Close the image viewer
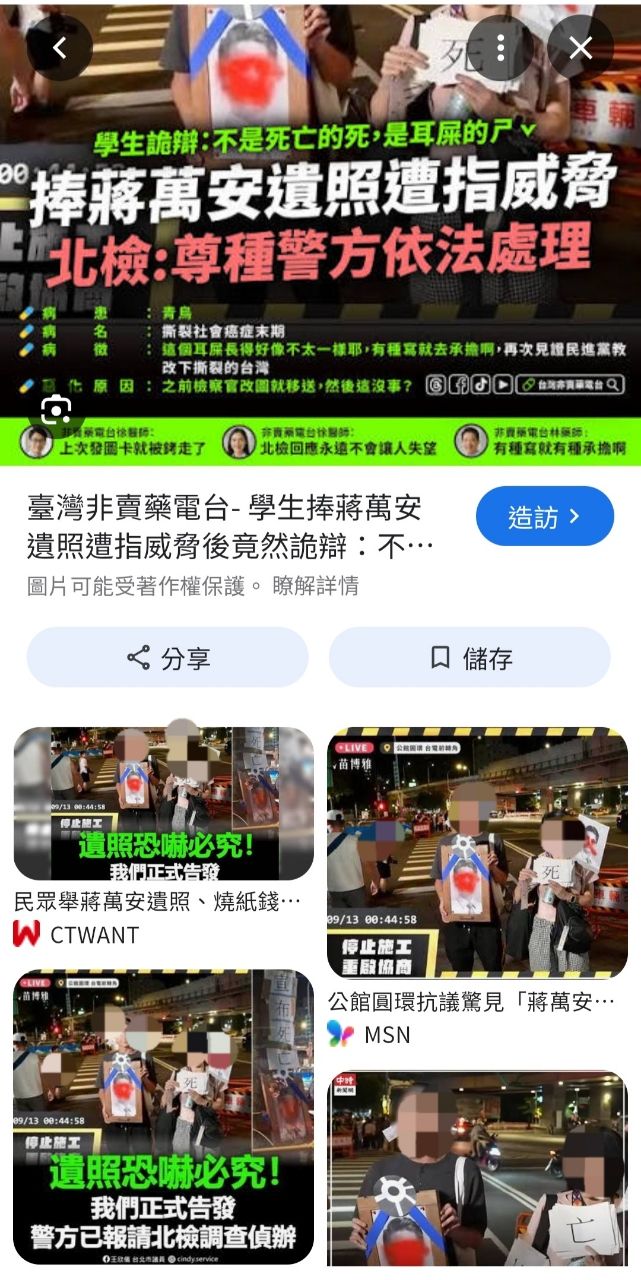The width and height of the screenshot is (641, 1280). (581, 48)
